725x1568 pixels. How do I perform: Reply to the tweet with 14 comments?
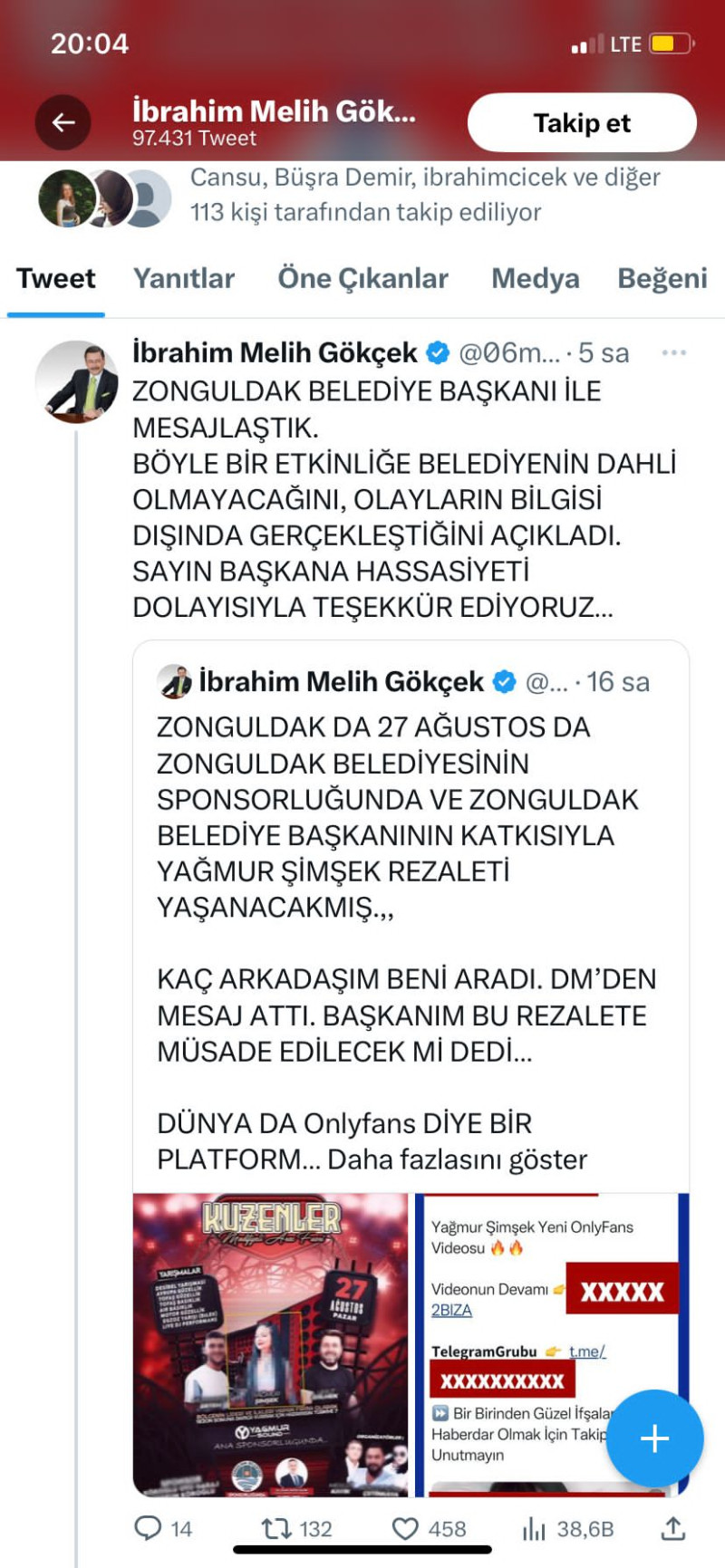148,1529
